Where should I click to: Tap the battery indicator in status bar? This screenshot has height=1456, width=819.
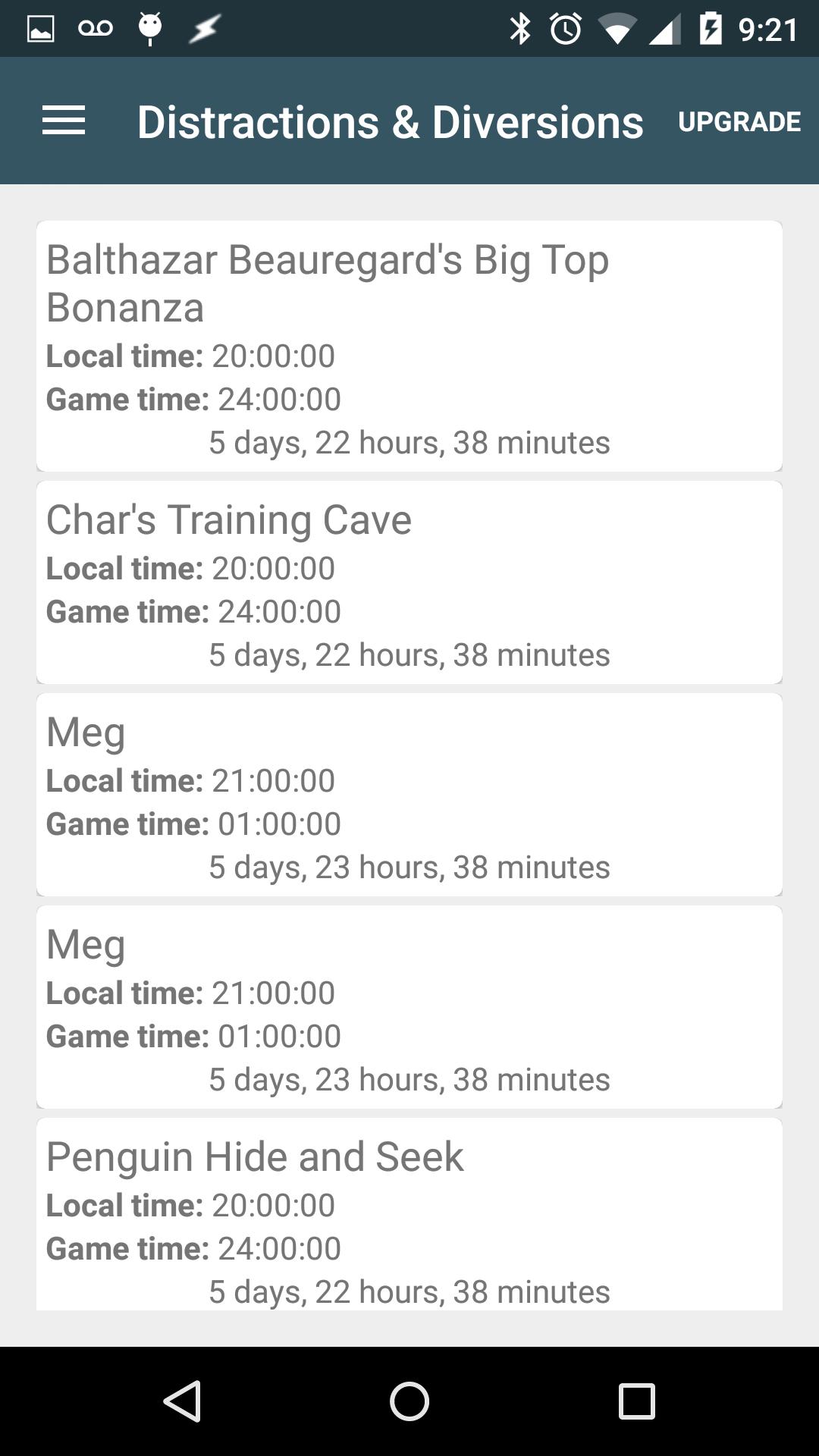[711, 28]
